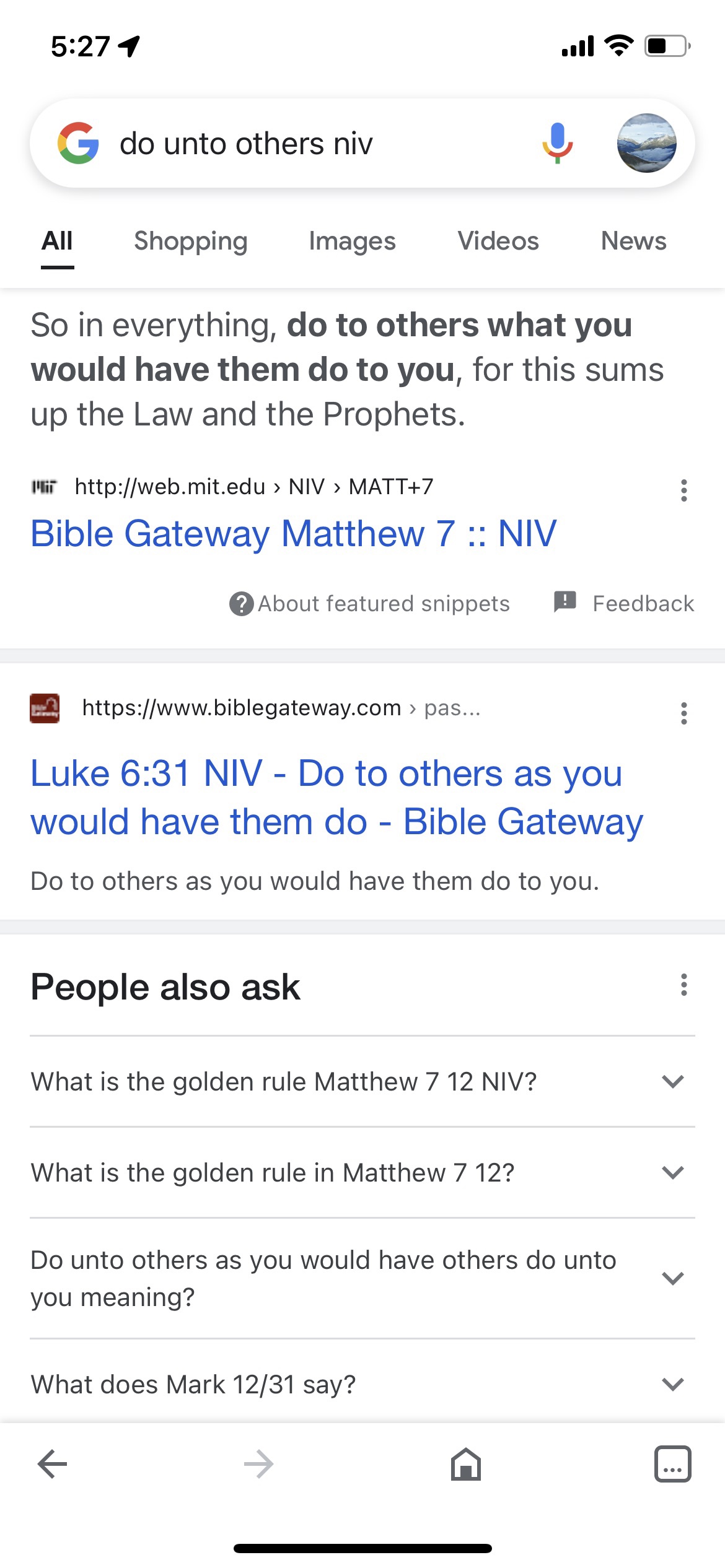
Task: Switch to the News tab
Action: tap(633, 242)
